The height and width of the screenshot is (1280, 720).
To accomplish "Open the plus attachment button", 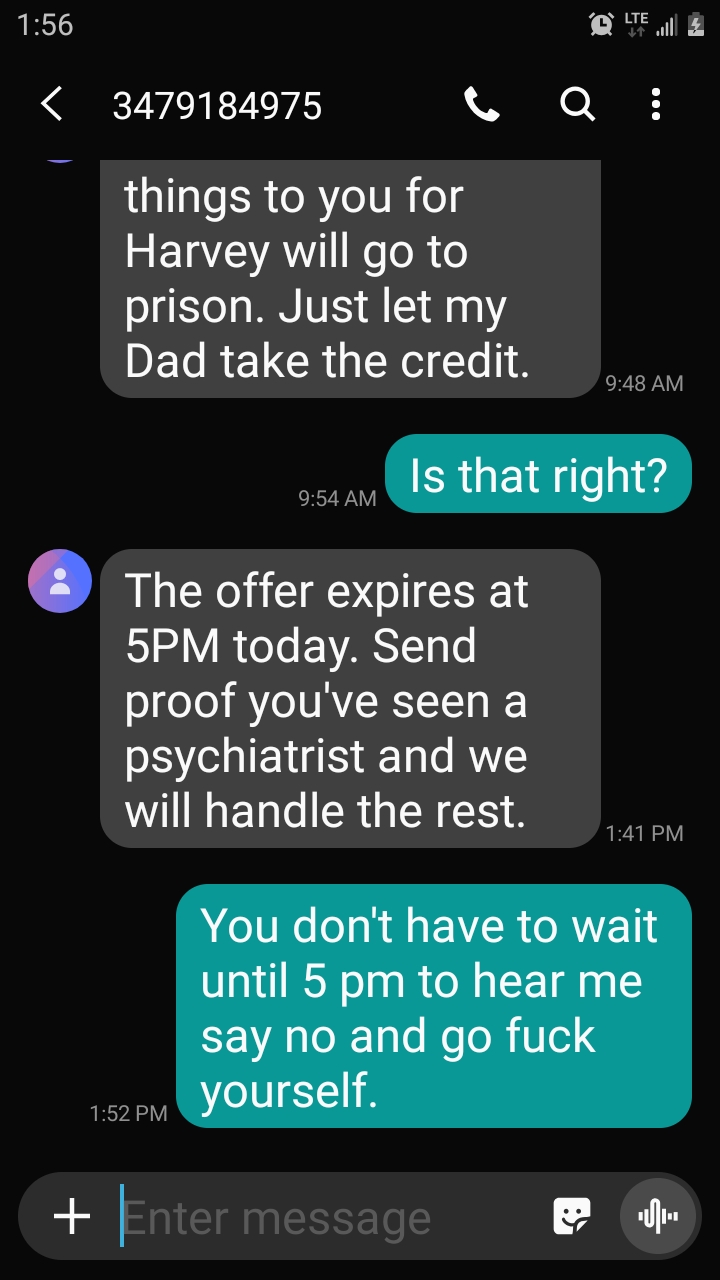I will pyautogui.click(x=72, y=1217).
